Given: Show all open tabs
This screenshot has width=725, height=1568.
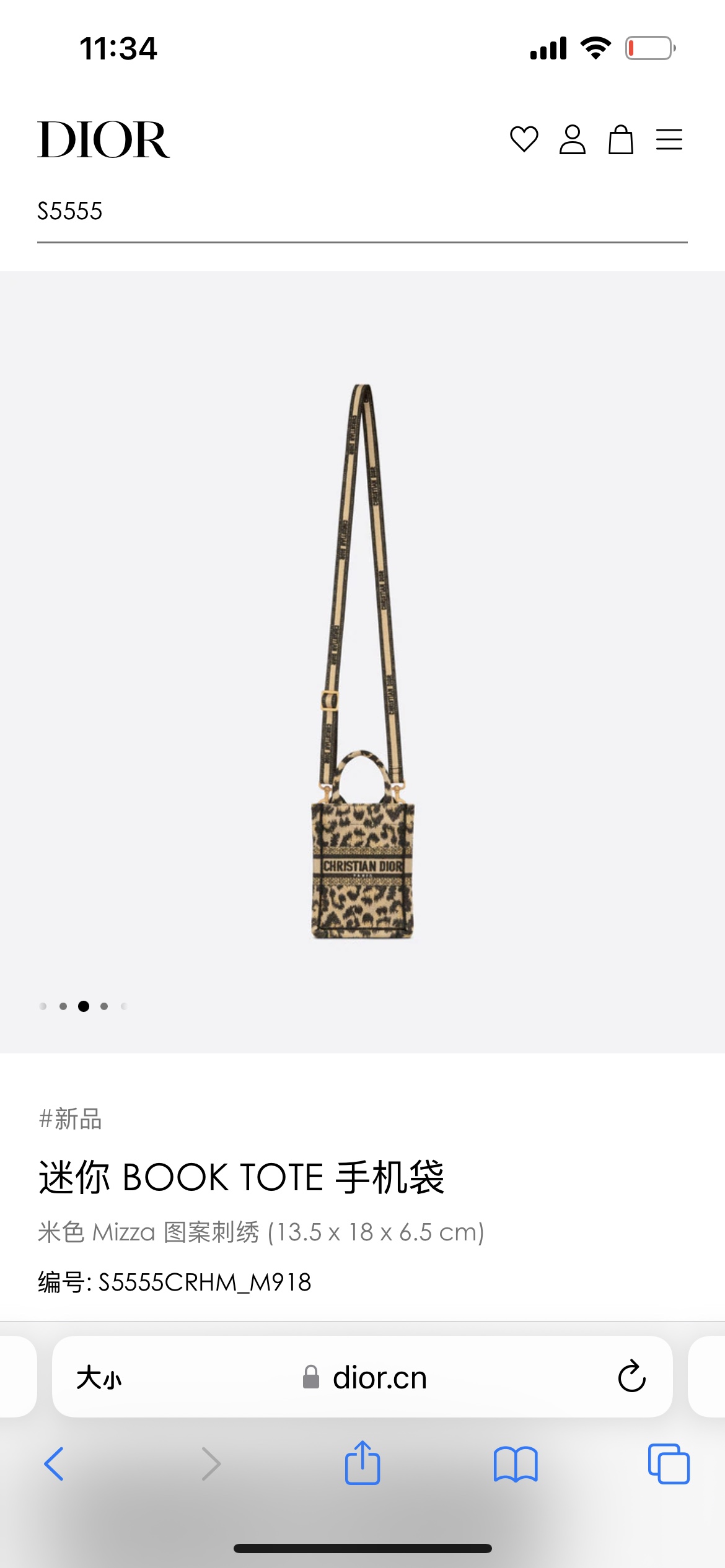Looking at the screenshot, I should click(669, 1464).
